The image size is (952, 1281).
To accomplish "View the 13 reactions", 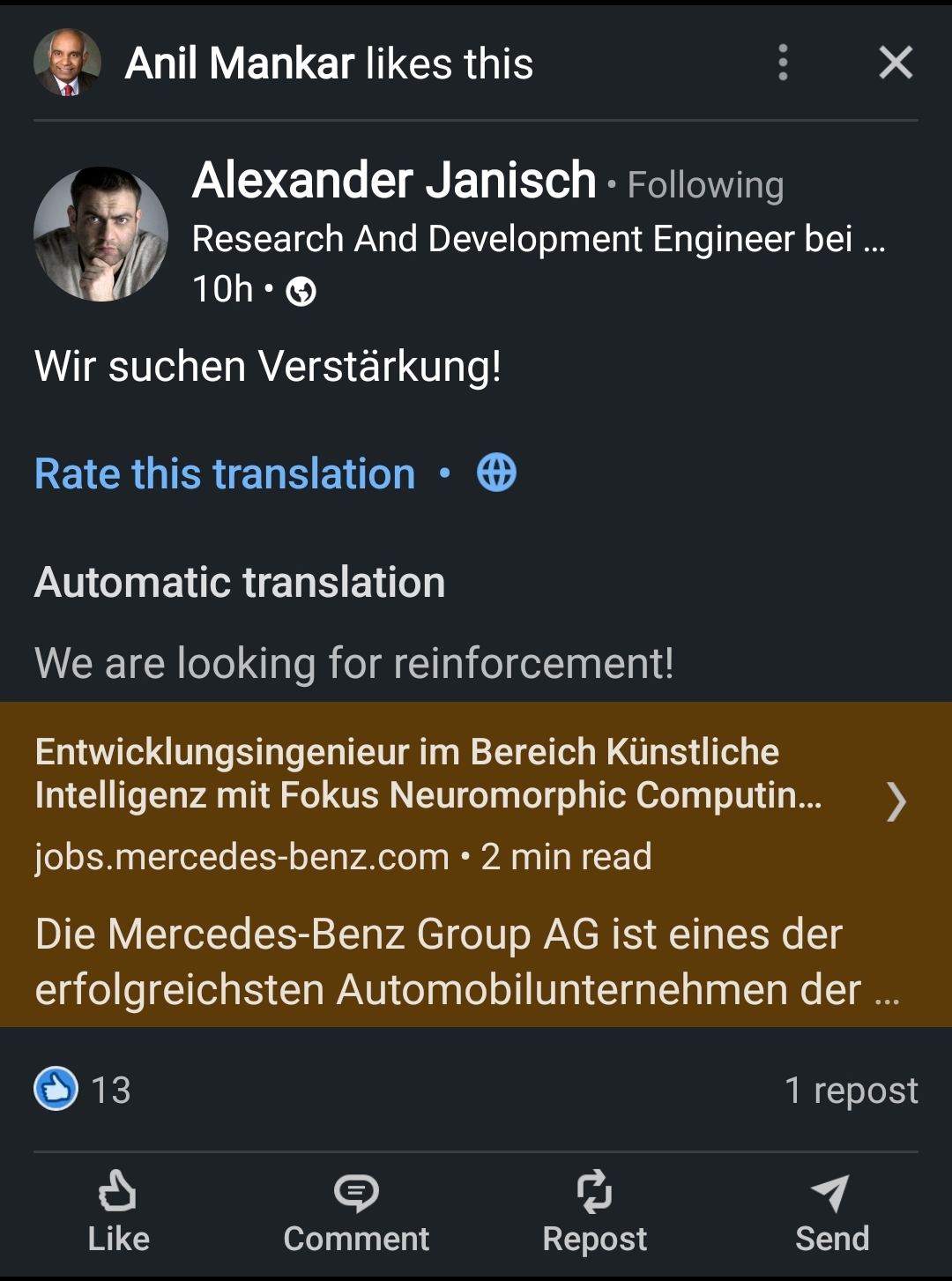I will coord(84,1090).
